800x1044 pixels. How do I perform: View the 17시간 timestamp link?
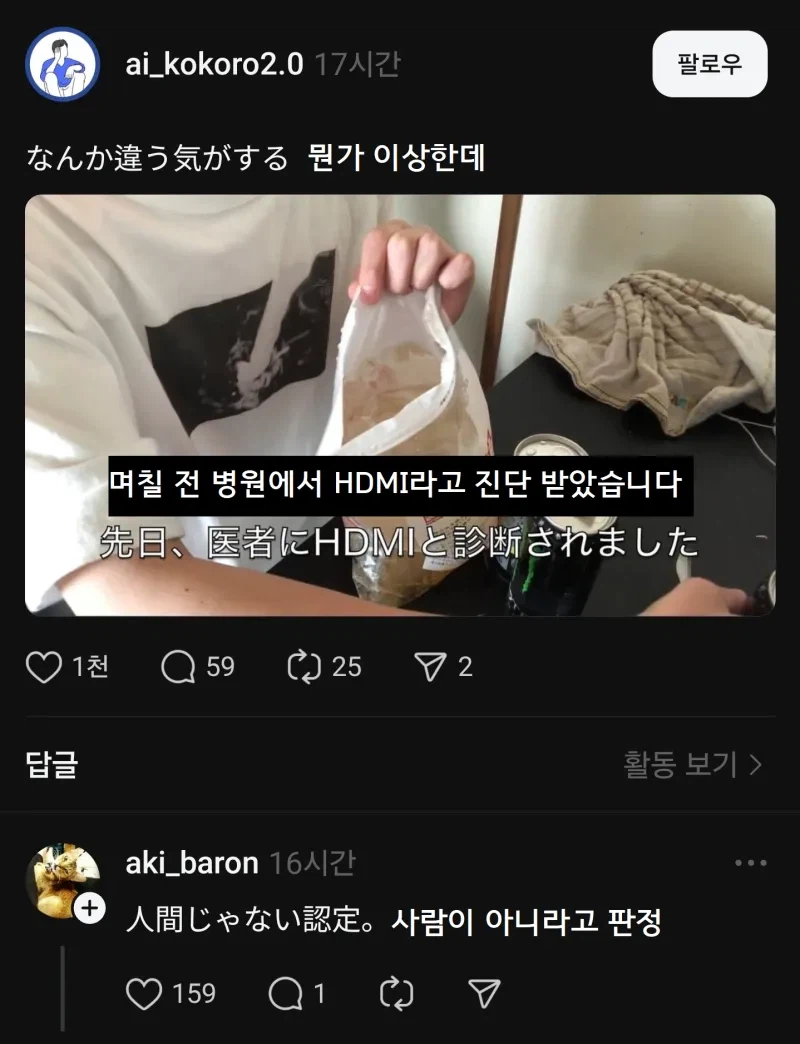[x=355, y=62]
